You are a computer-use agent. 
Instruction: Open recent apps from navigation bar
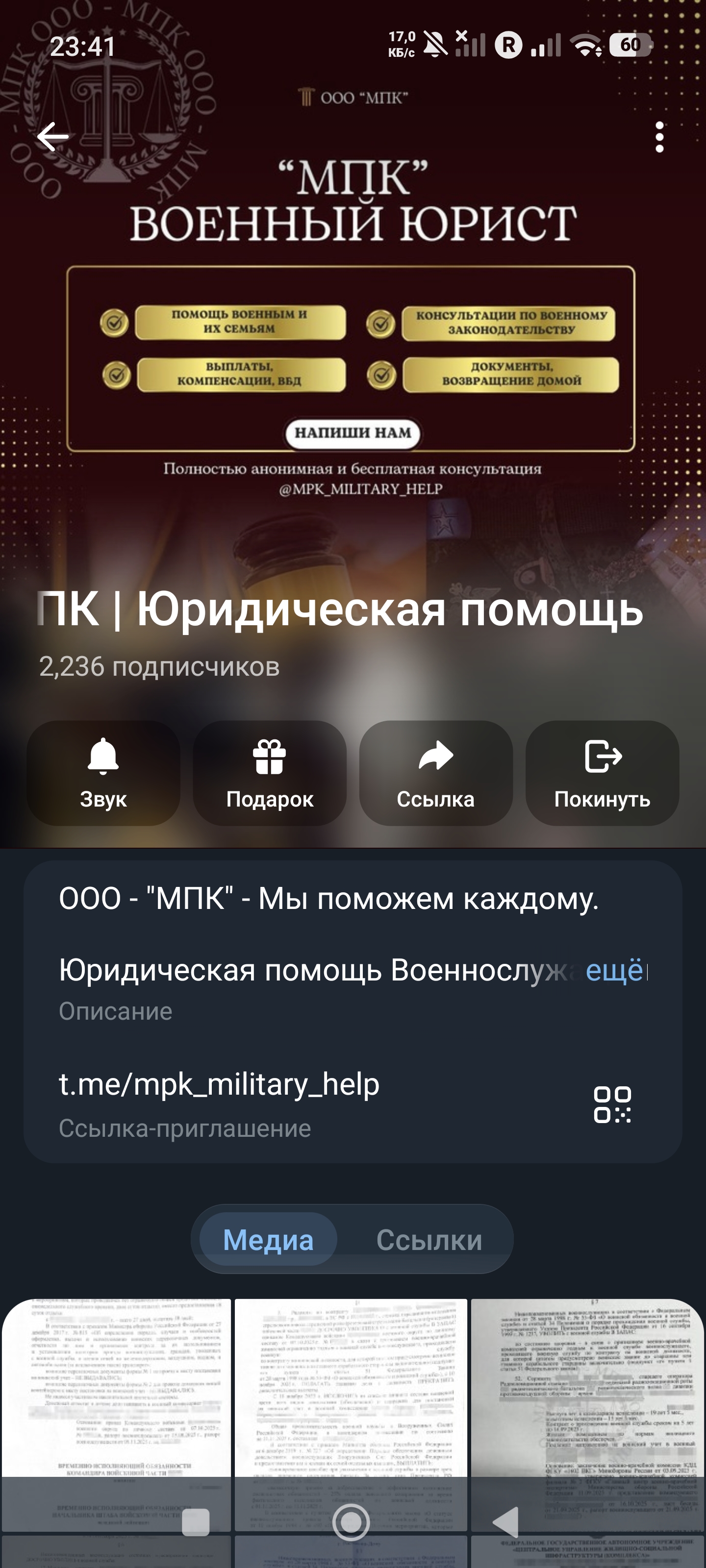tap(196, 1522)
